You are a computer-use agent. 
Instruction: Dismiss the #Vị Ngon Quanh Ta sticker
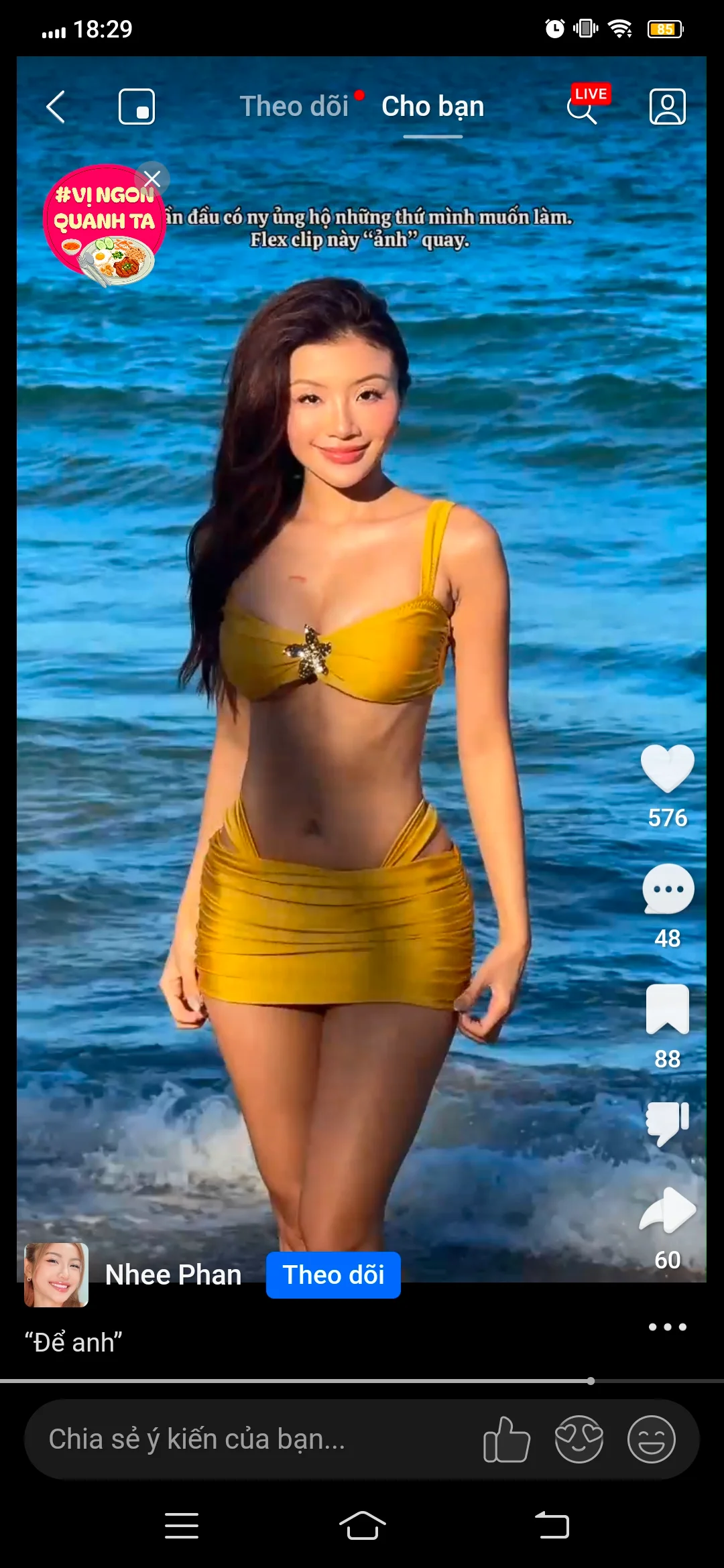coord(152,179)
